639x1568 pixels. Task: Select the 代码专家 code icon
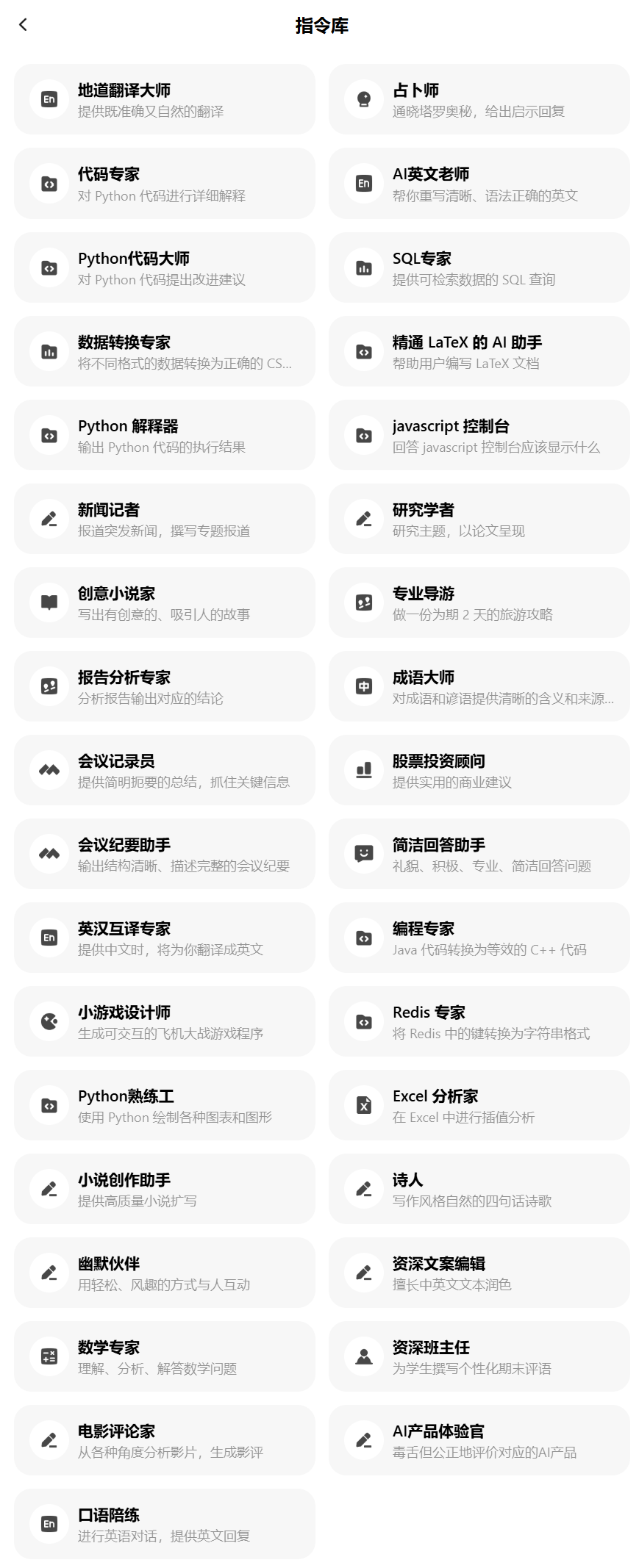coord(49,184)
